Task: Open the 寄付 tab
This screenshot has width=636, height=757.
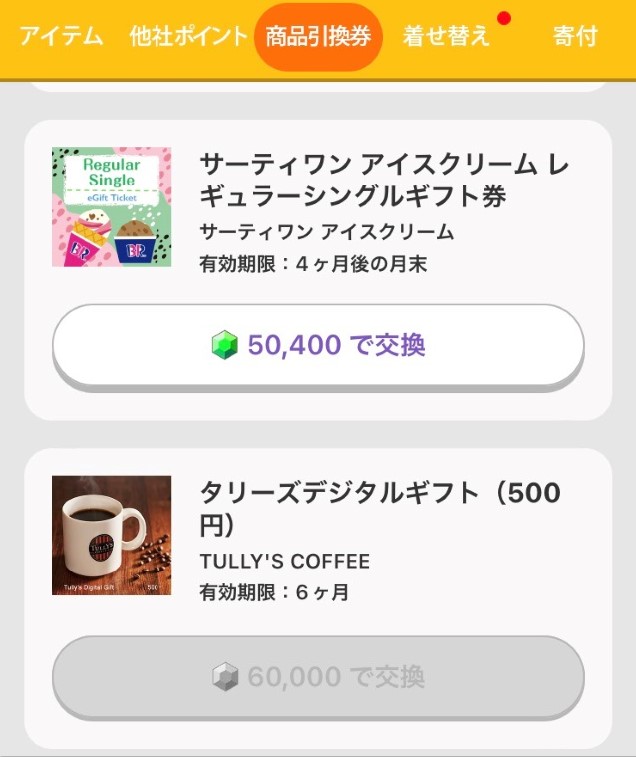Action: click(575, 37)
